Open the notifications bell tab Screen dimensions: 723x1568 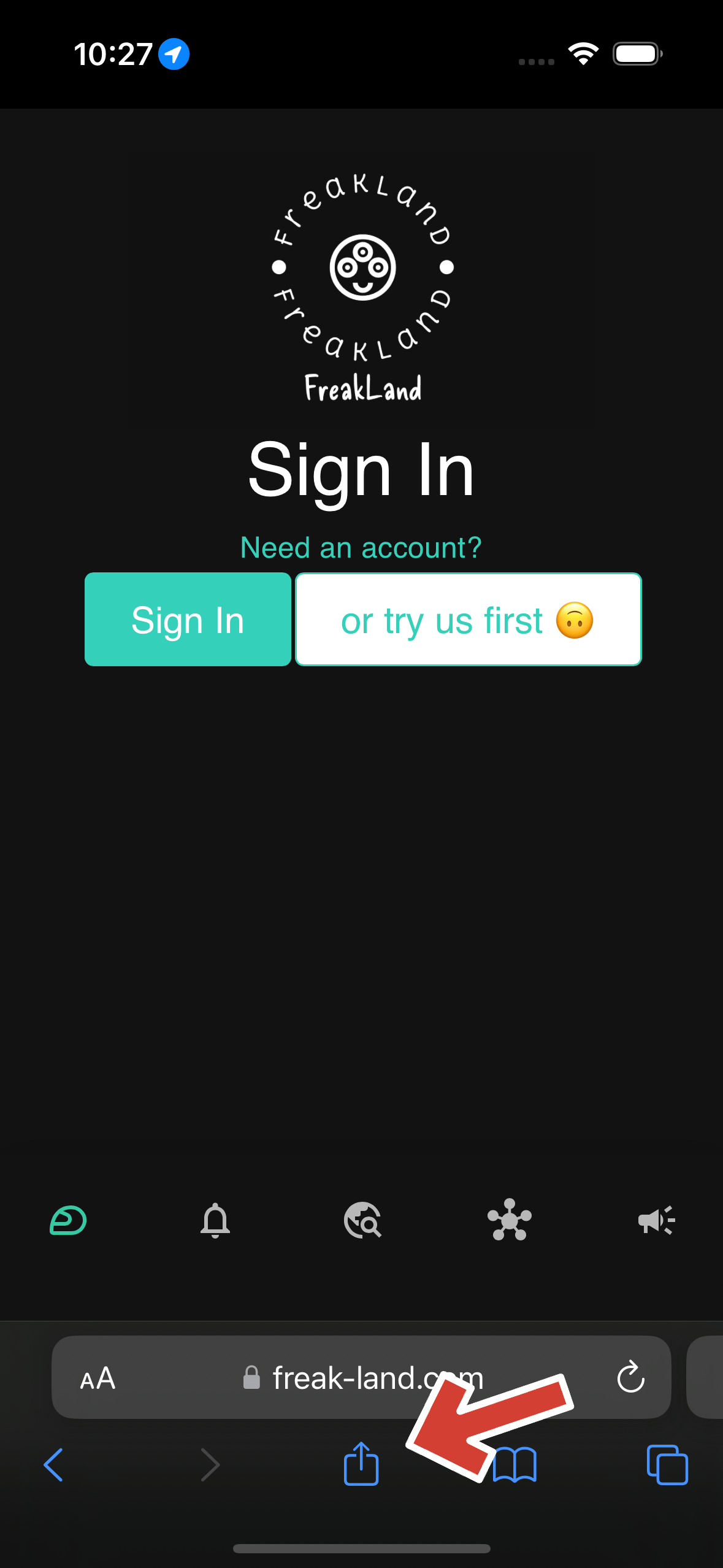click(x=215, y=1220)
